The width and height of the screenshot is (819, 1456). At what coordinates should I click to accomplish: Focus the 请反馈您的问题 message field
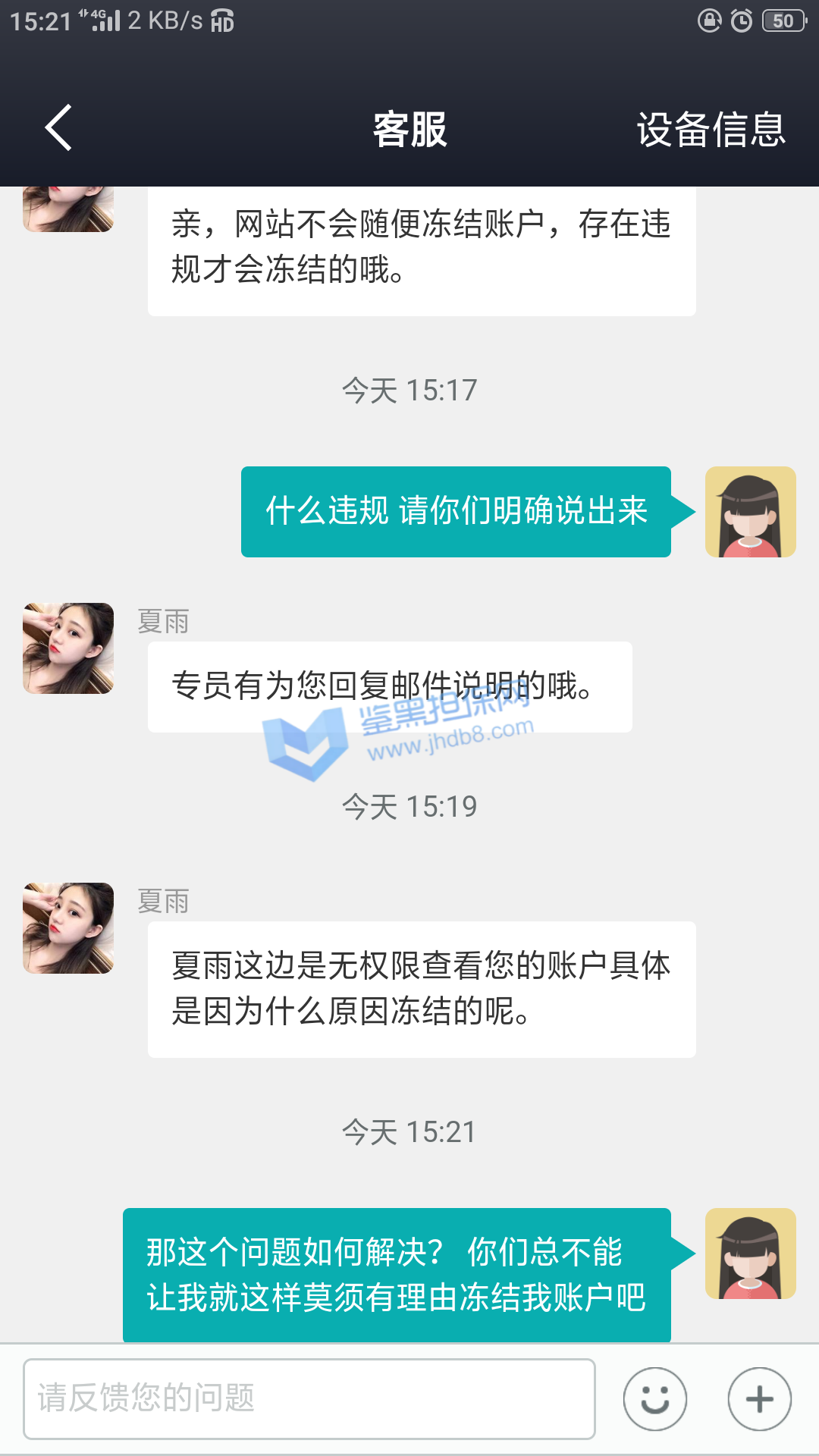309,1398
